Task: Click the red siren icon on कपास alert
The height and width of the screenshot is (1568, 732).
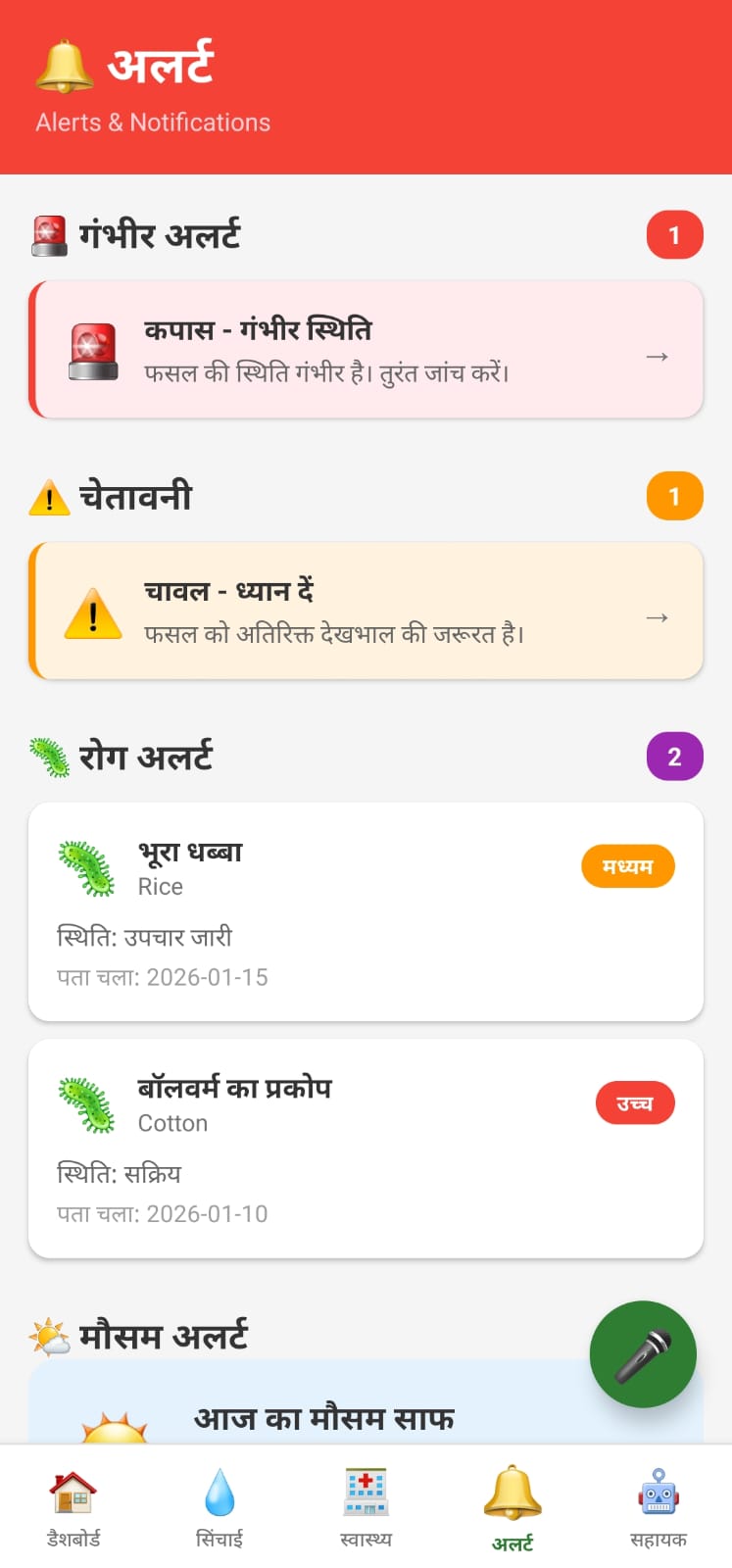Action: (93, 350)
